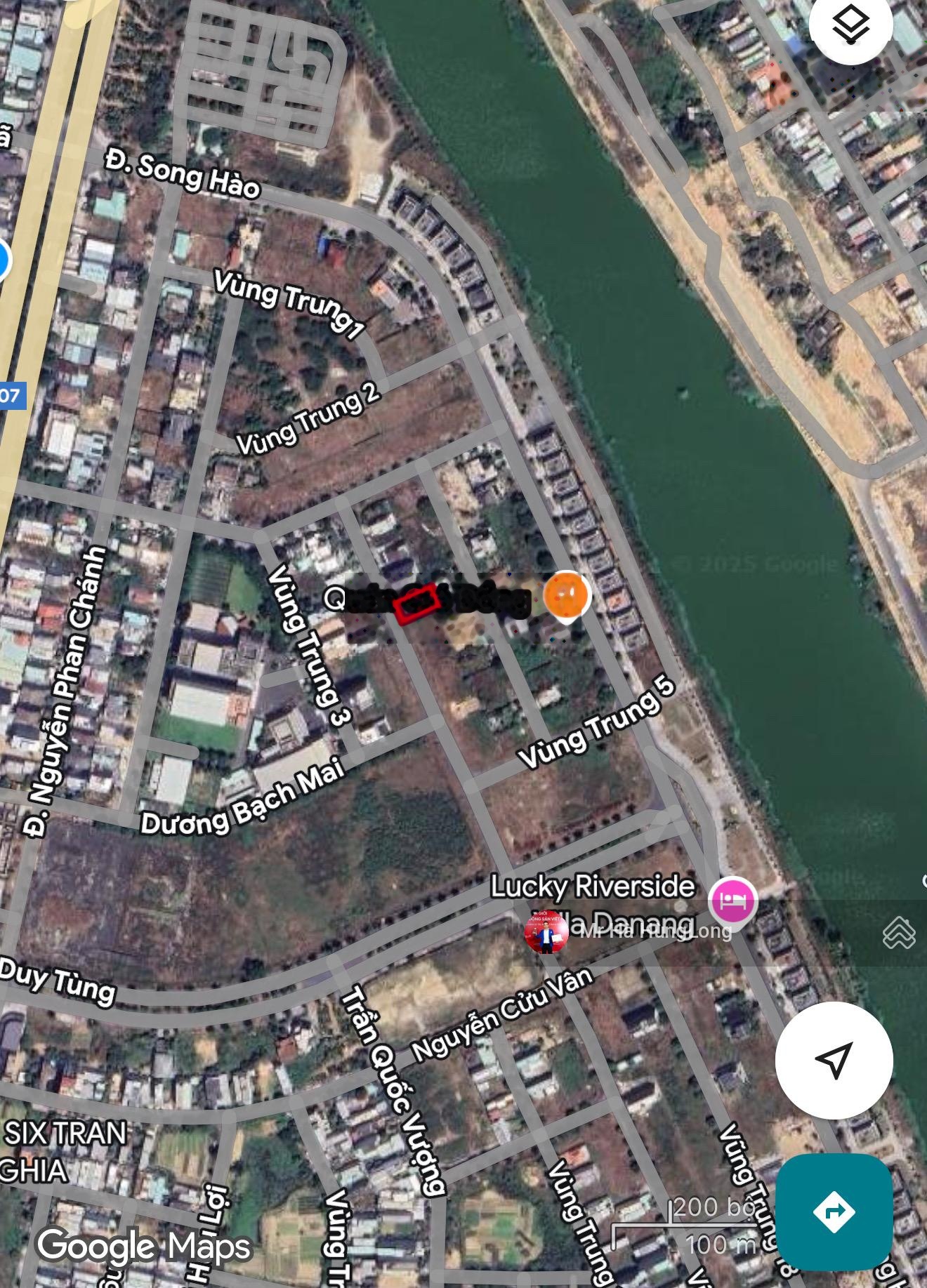This screenshot has width=927, height=1288.
Task: Open the Mr Hà Hưng Long place marker
Action: [546, 931]
